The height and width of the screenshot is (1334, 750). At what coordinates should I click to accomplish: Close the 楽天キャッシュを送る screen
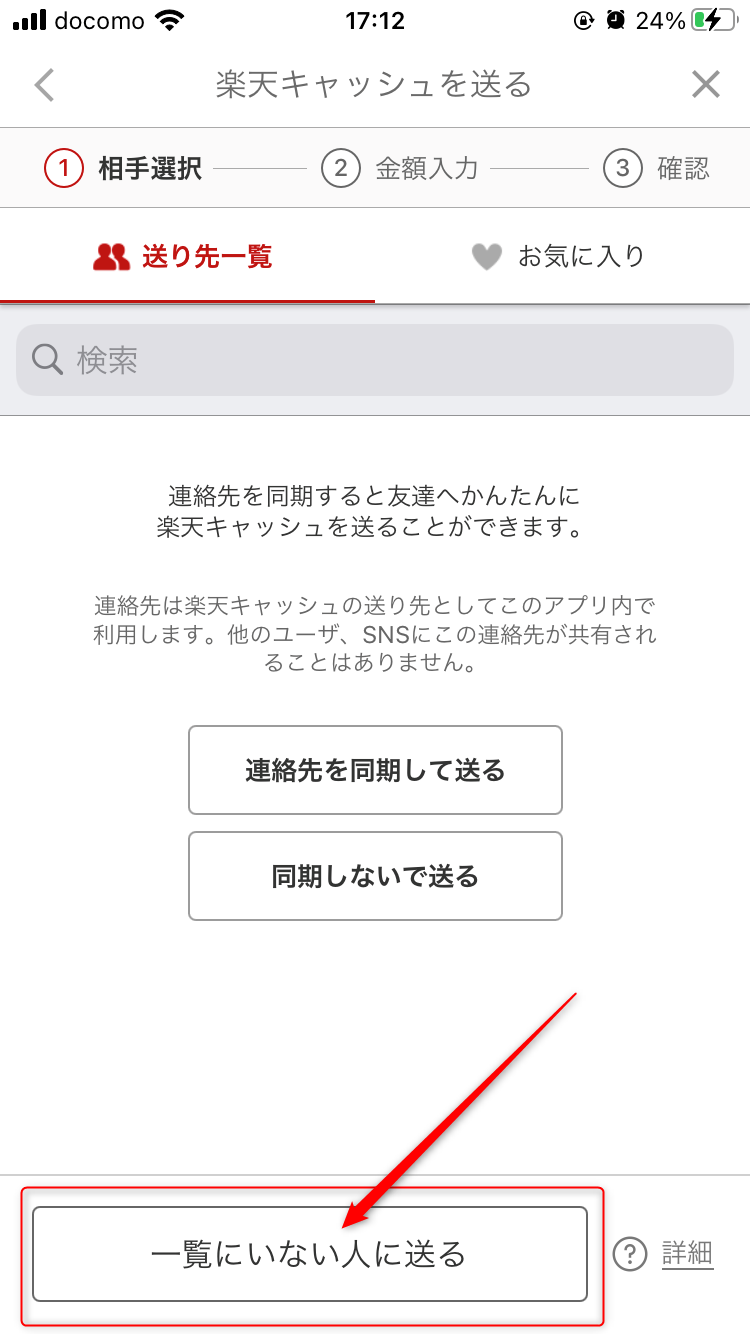click(706, 85)
